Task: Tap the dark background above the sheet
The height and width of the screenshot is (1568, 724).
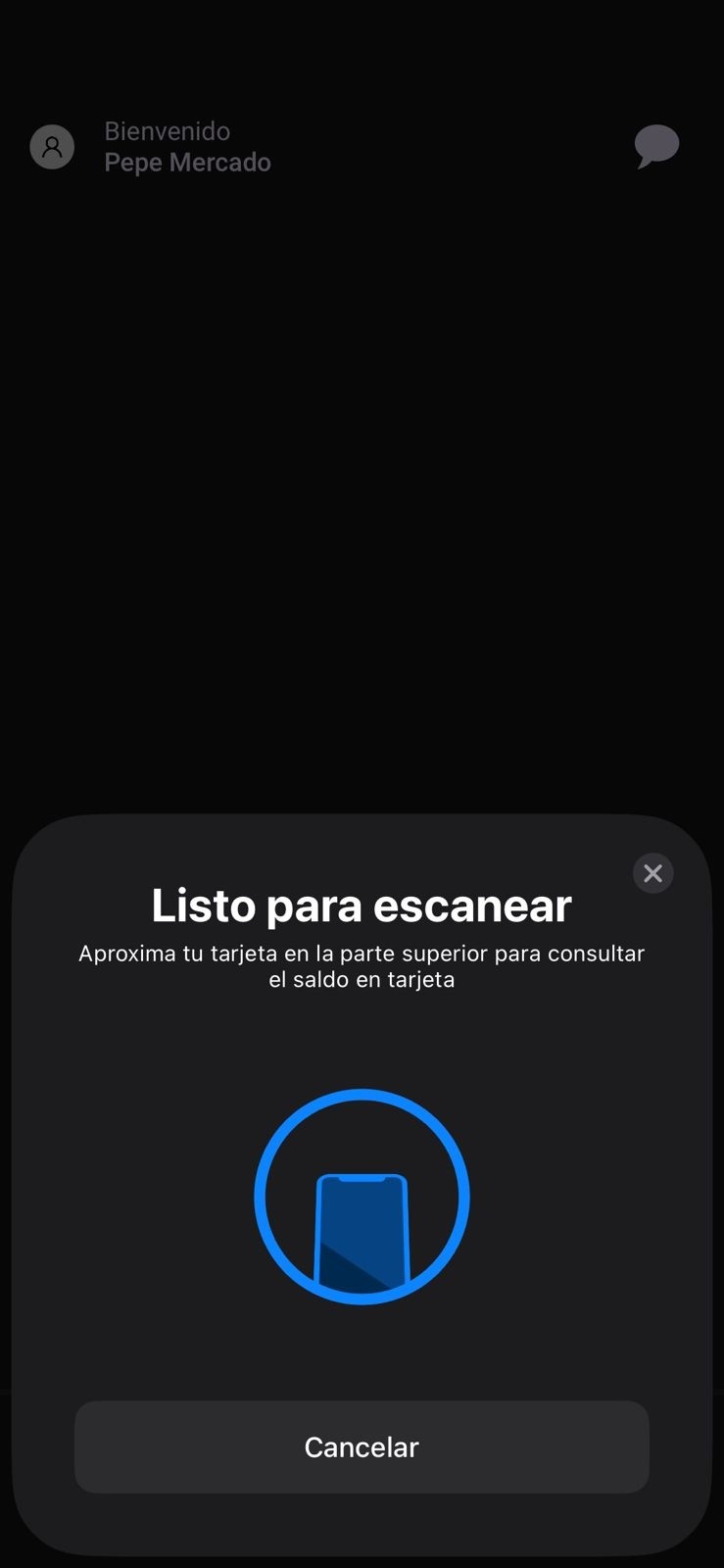Action: [362, 490]
